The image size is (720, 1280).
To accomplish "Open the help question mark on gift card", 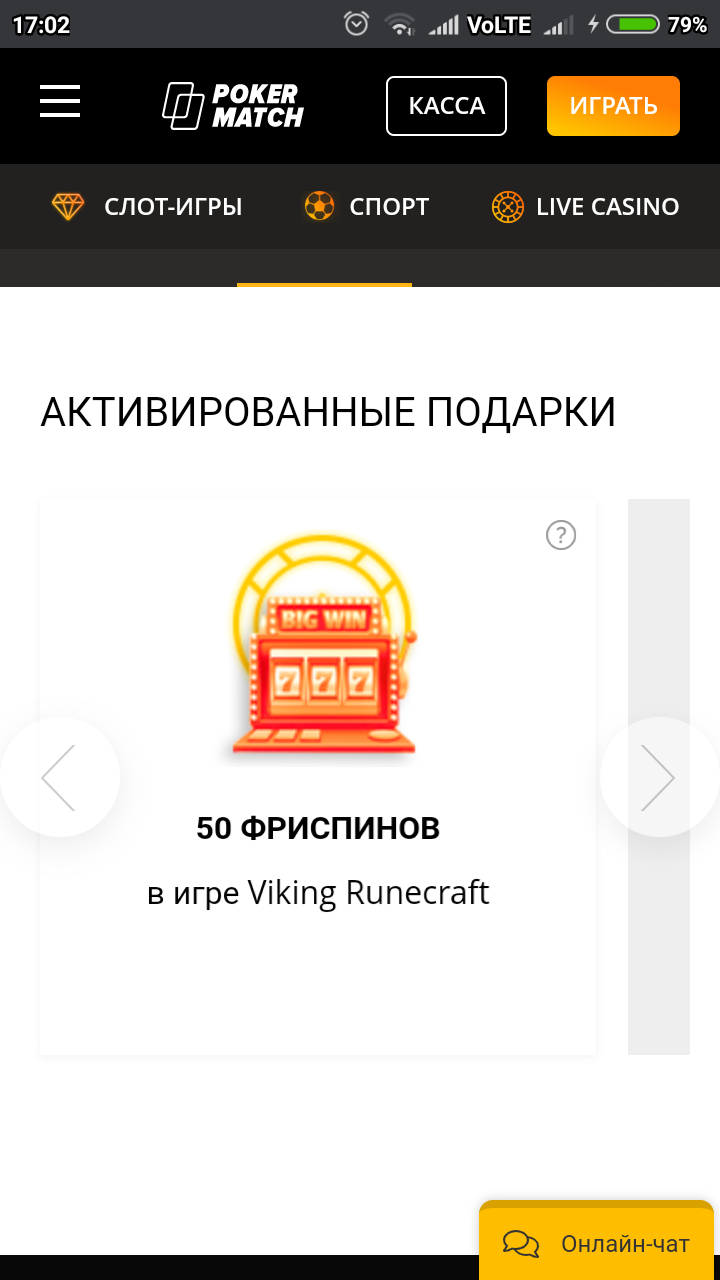I will click(x=561, y=535).
